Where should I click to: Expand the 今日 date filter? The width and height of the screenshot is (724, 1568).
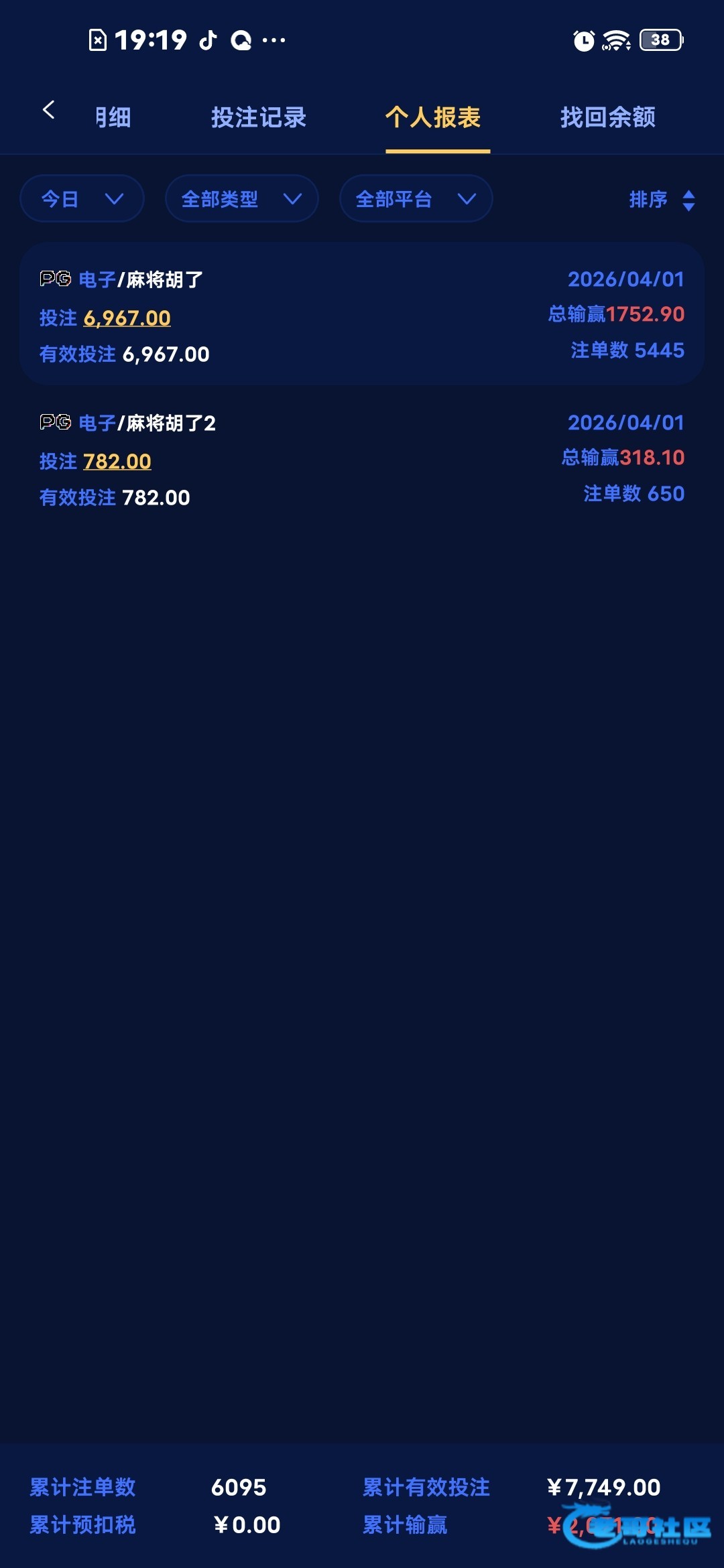click(82, 199)
